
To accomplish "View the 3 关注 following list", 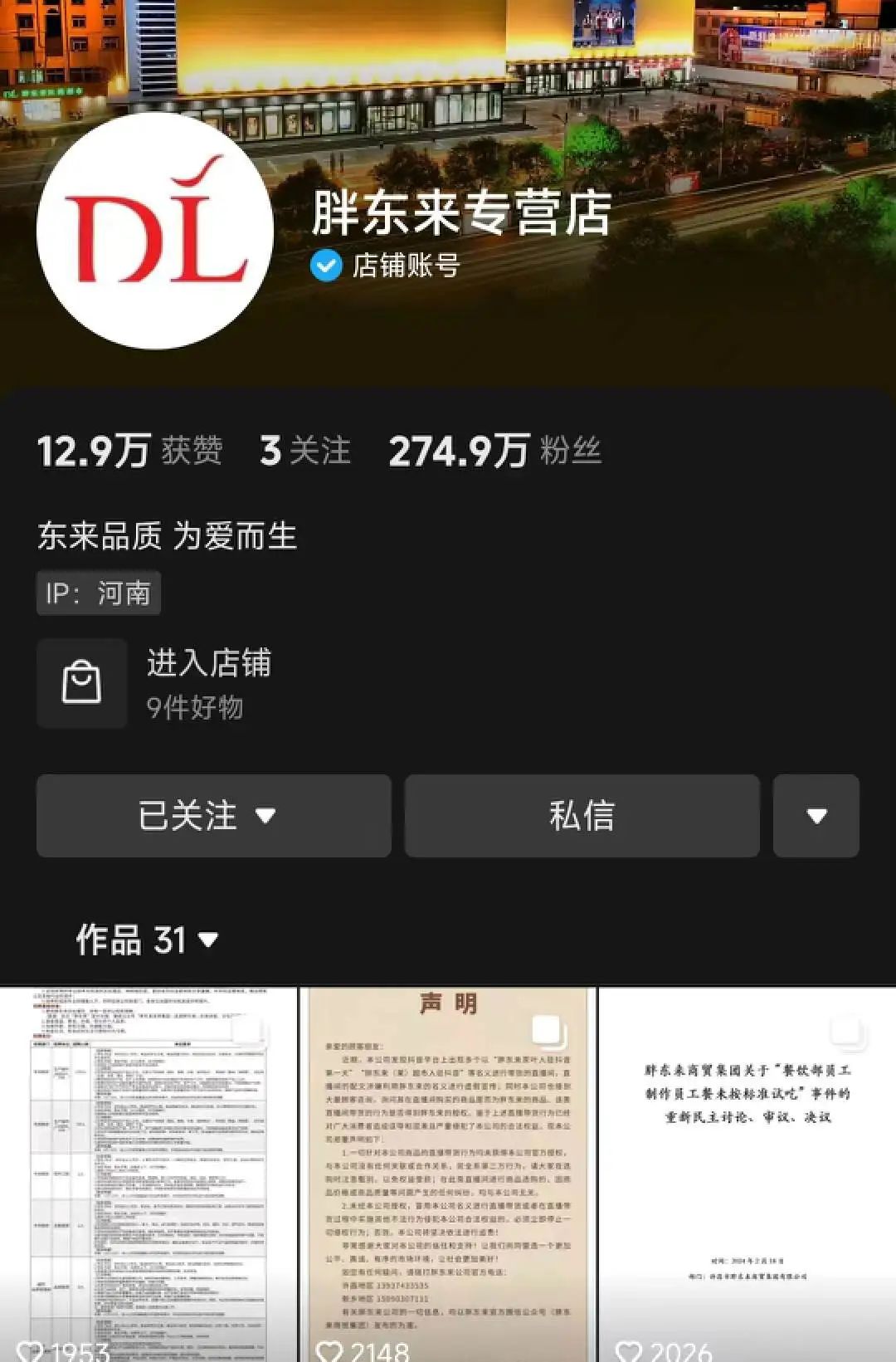I will click(x=305, y=451).
